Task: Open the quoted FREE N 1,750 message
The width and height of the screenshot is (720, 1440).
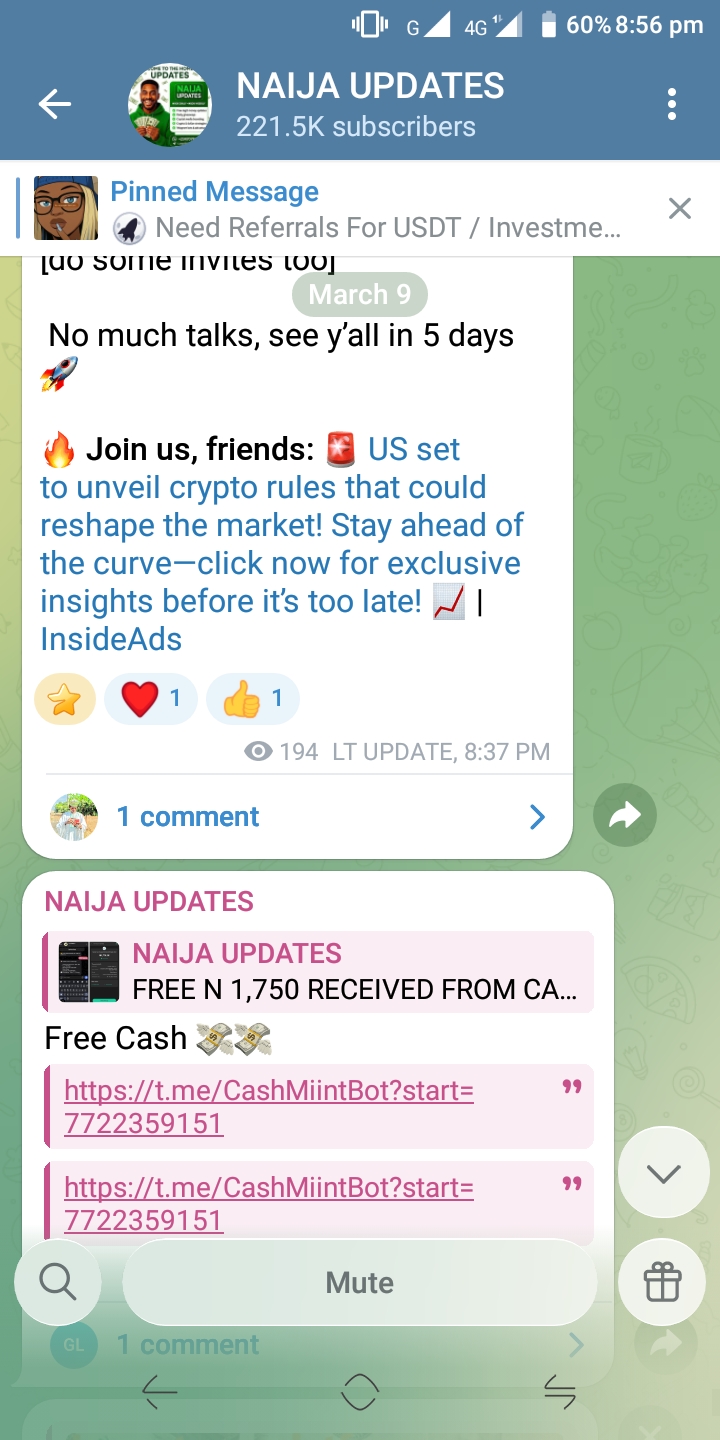Action: pos(320,971)
